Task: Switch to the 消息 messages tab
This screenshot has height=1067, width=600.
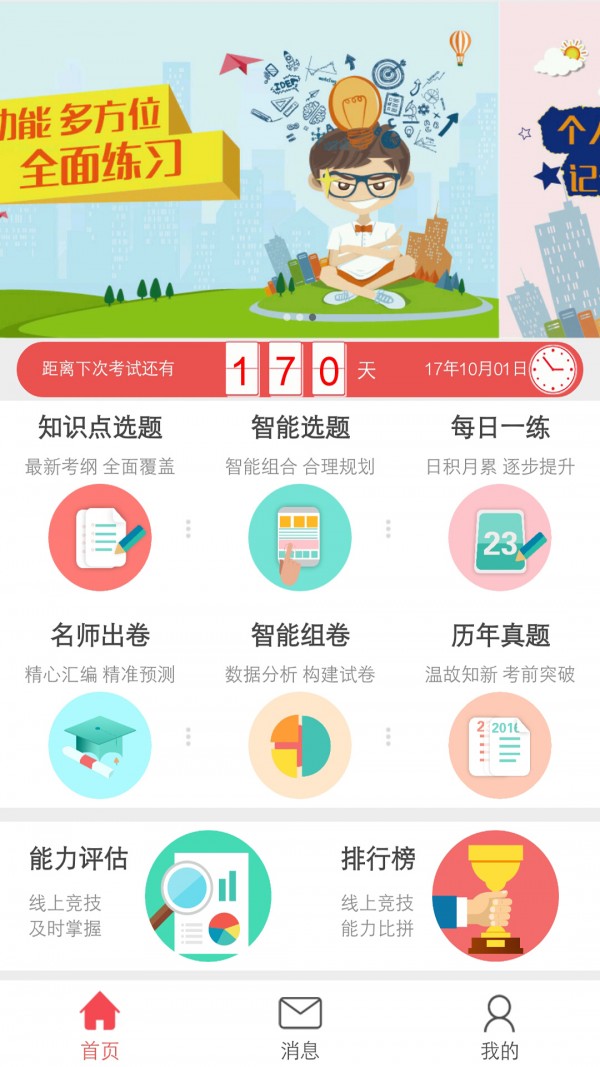Action: pos(300,1026)
